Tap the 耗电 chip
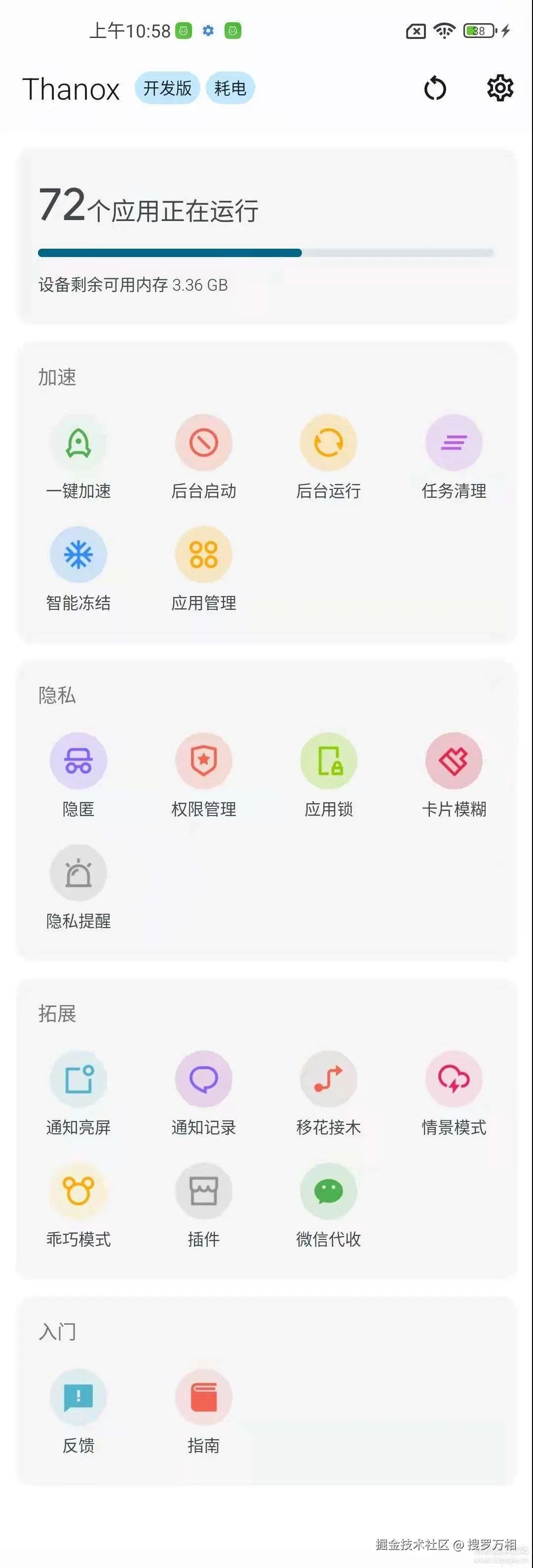The width and height of the screenshot is (533, 1568). [230, 88]
